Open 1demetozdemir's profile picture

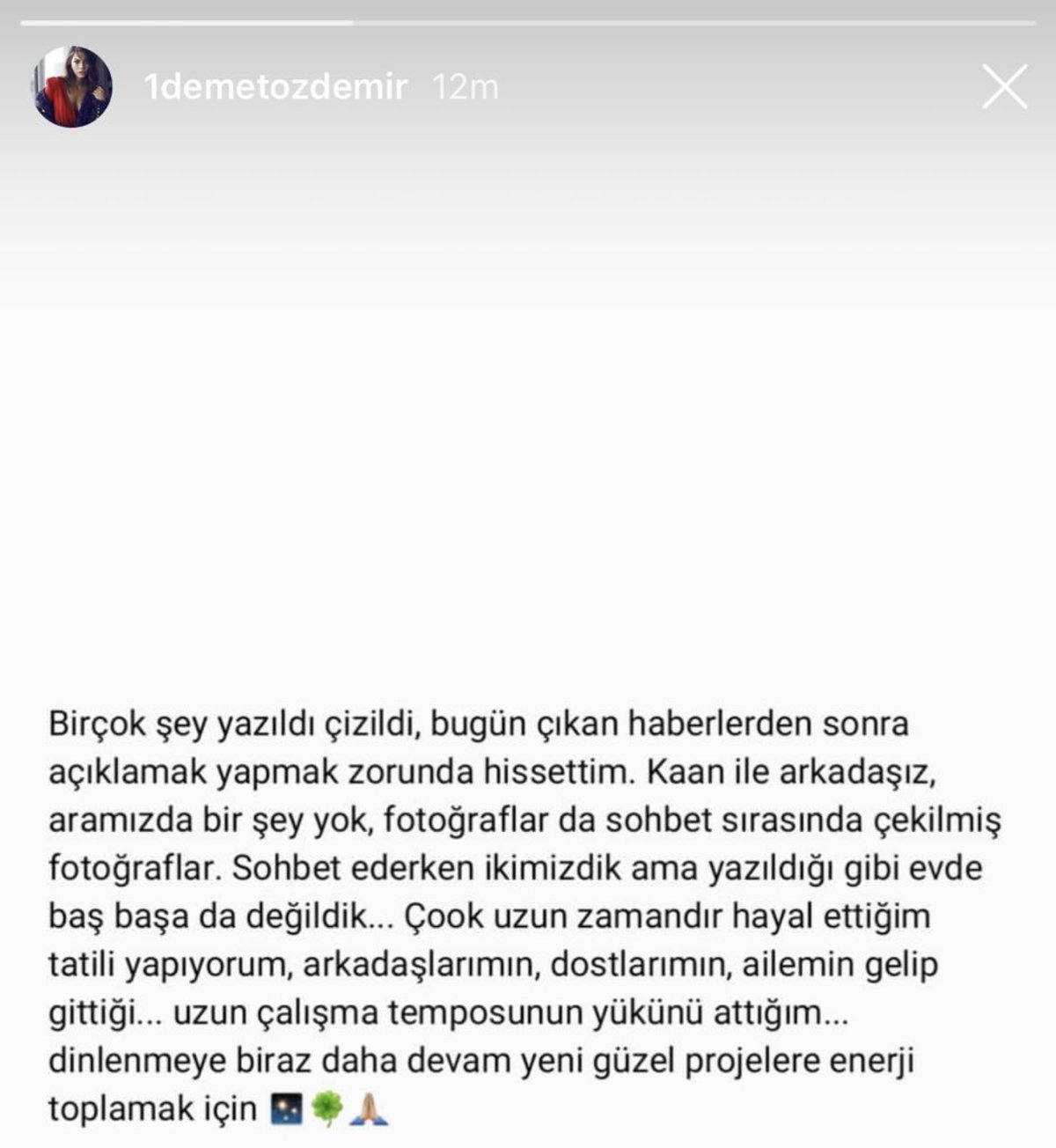pyautogui.click(x=73, y=87)
